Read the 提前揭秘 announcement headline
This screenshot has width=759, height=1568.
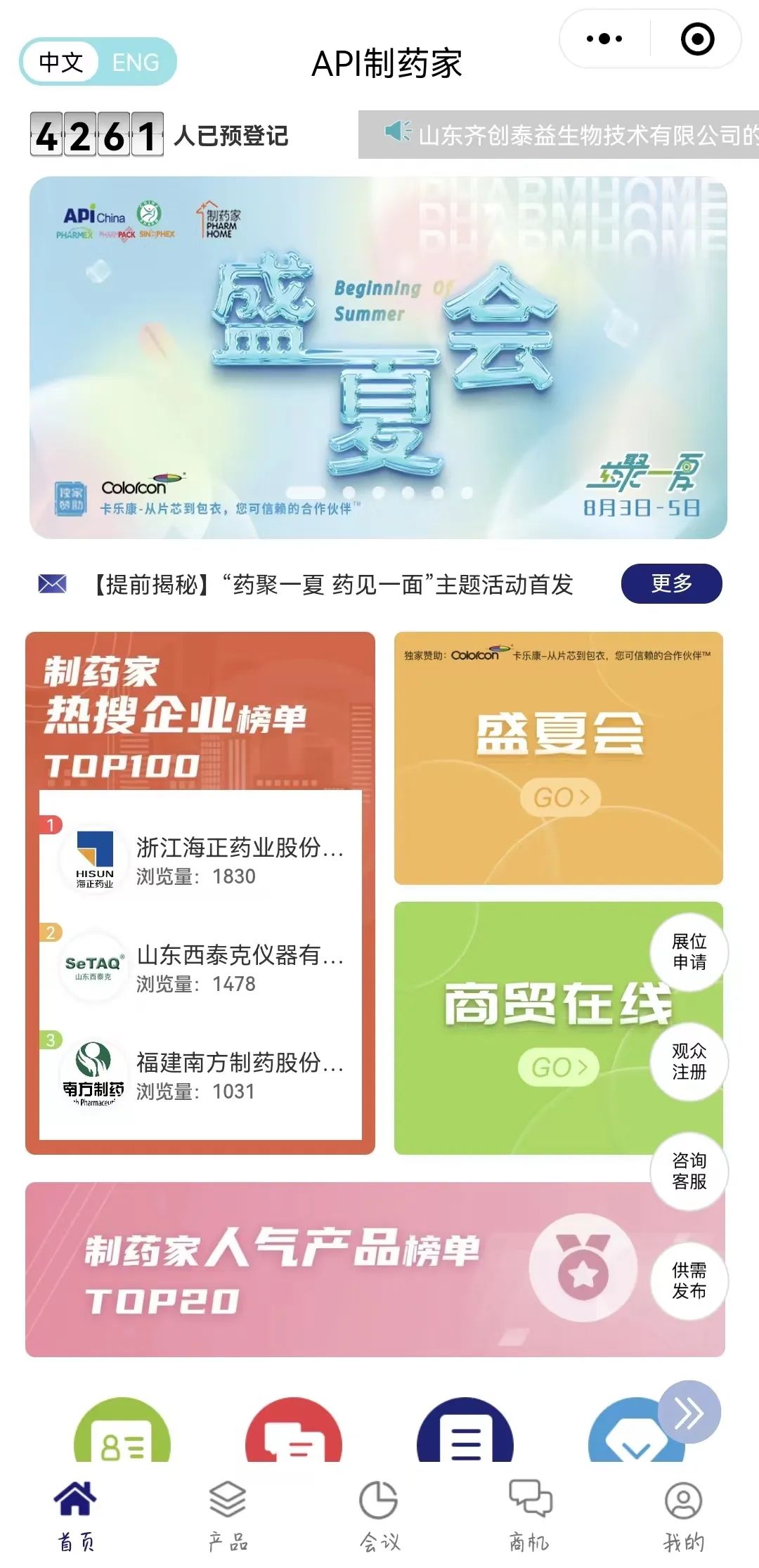(x=332, y=584)
